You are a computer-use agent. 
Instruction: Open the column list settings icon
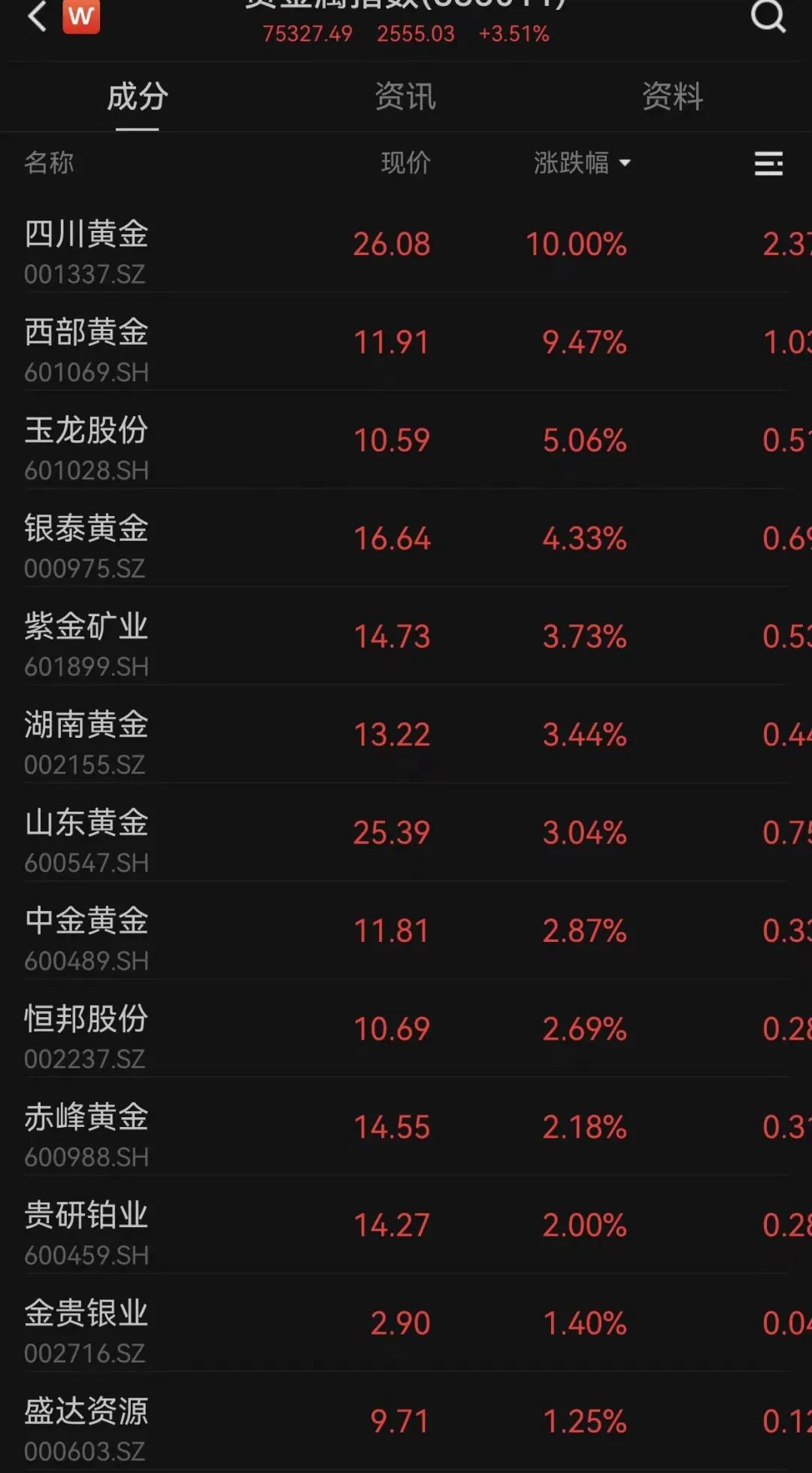tap(768, 163)
